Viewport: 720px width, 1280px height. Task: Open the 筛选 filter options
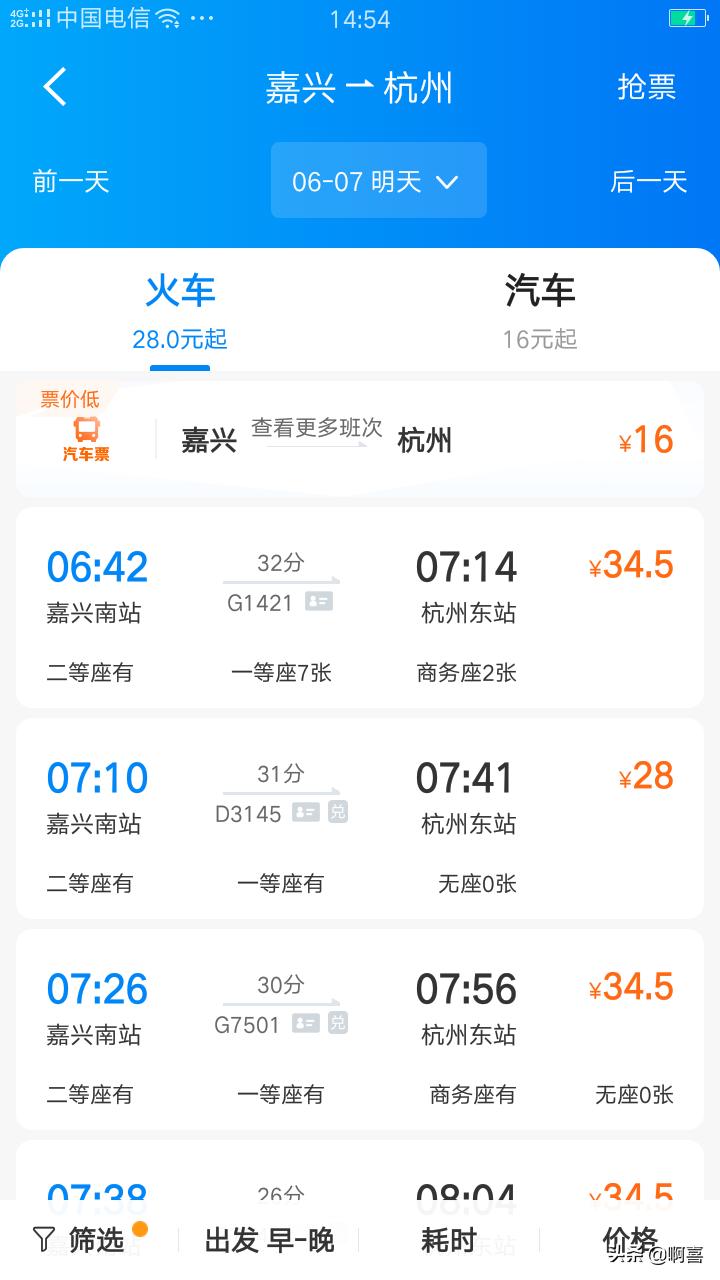coord(90,1240)
